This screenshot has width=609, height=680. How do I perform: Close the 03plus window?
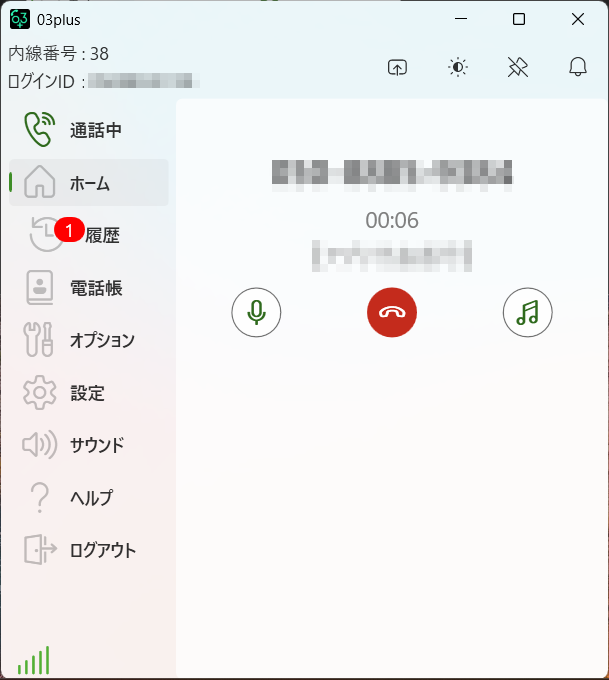(x=578, y=19)
